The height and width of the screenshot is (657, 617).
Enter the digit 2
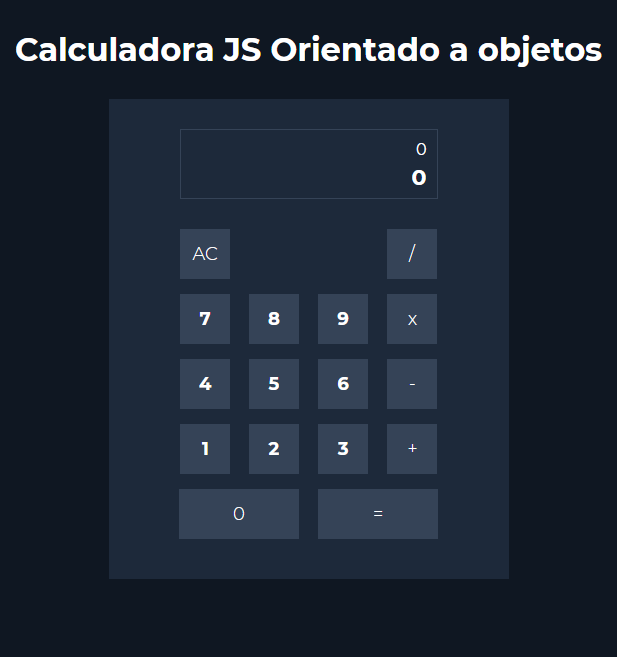pyautogui.click(x=274, y=449)
